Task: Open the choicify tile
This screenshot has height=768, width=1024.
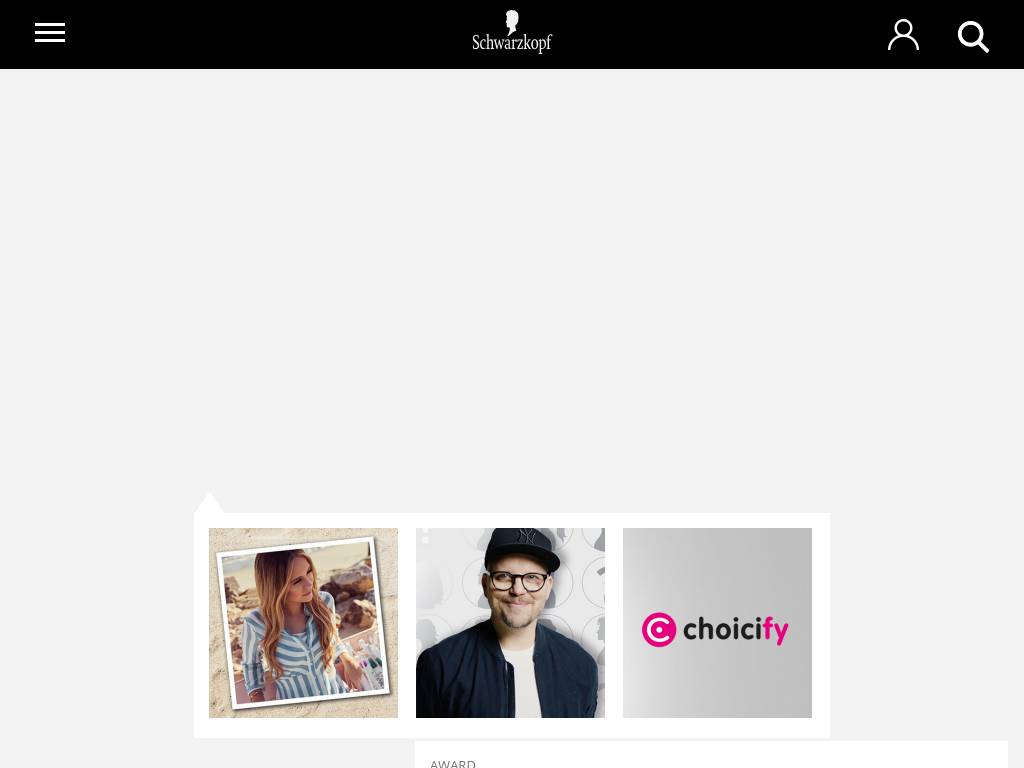Action: click(x=717, y=622)
